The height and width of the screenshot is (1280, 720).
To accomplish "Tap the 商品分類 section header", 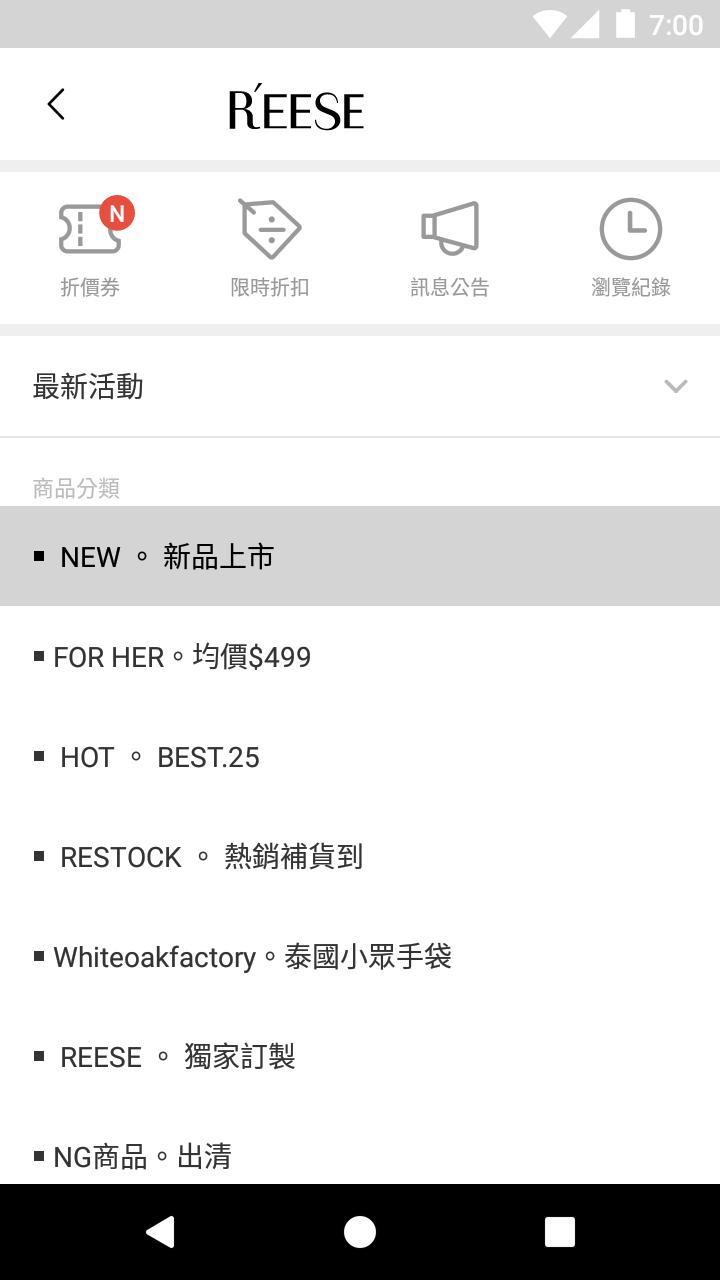I will pyautogui.click(x=76, y=488).
